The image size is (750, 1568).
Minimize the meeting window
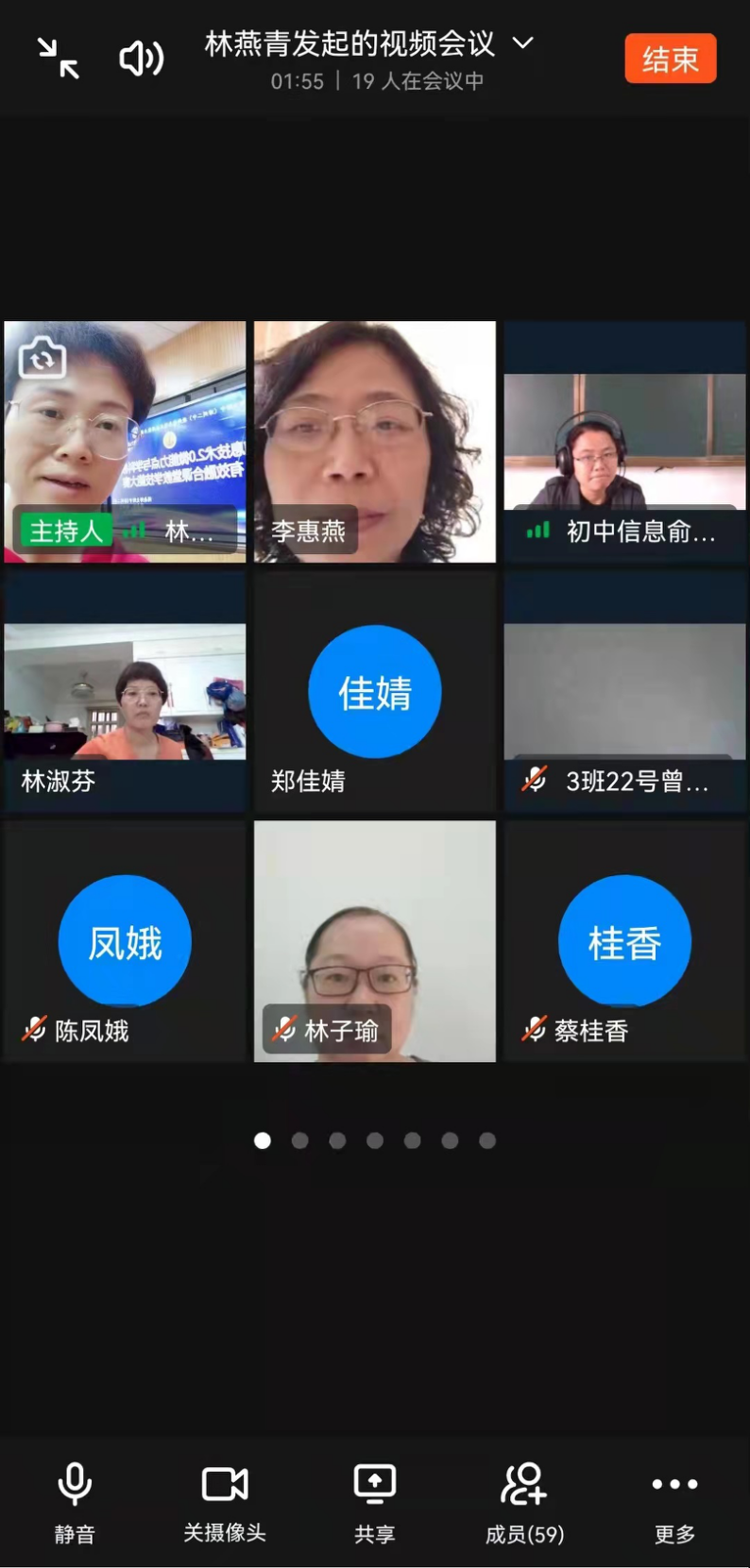(x=58, y=58)
